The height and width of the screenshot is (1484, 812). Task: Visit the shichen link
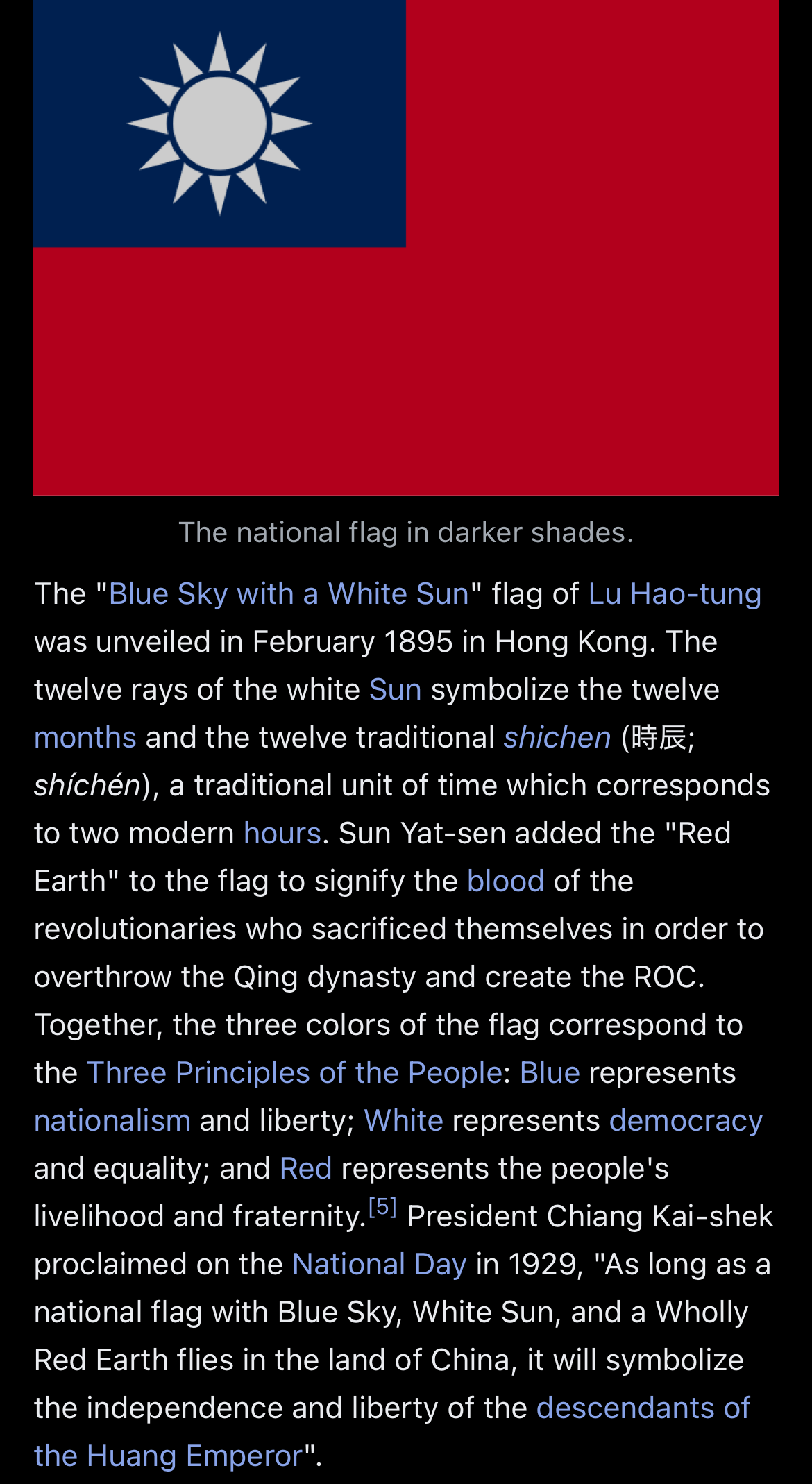pyautogui.click(x=557, y=738)
